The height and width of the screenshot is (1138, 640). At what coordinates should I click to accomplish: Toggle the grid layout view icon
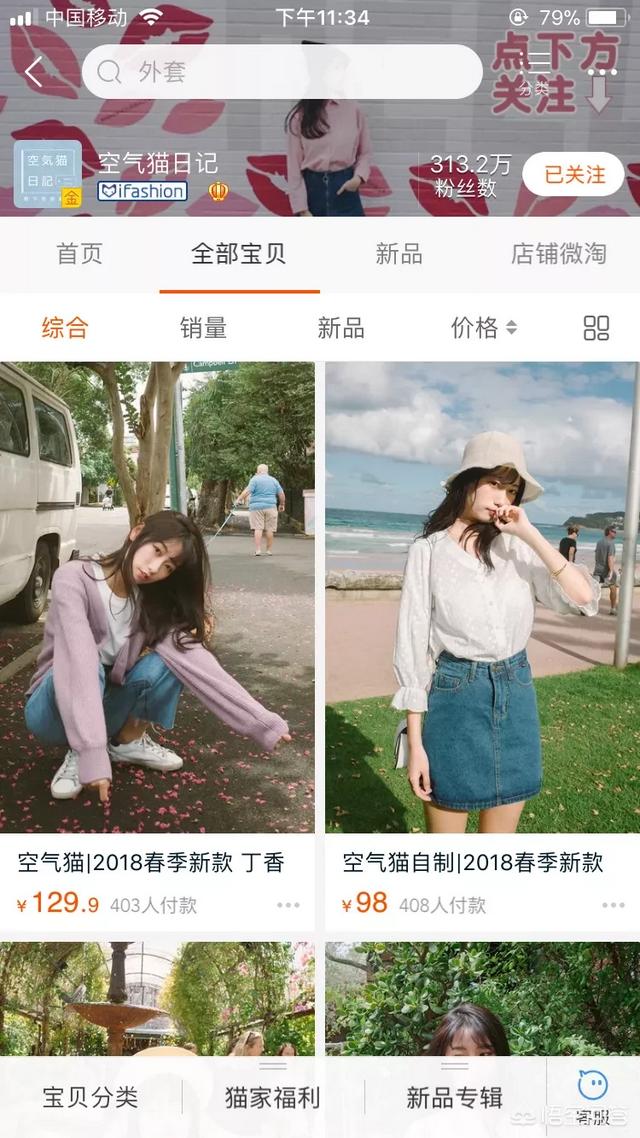pyautogui.click(x=596, y=328)
